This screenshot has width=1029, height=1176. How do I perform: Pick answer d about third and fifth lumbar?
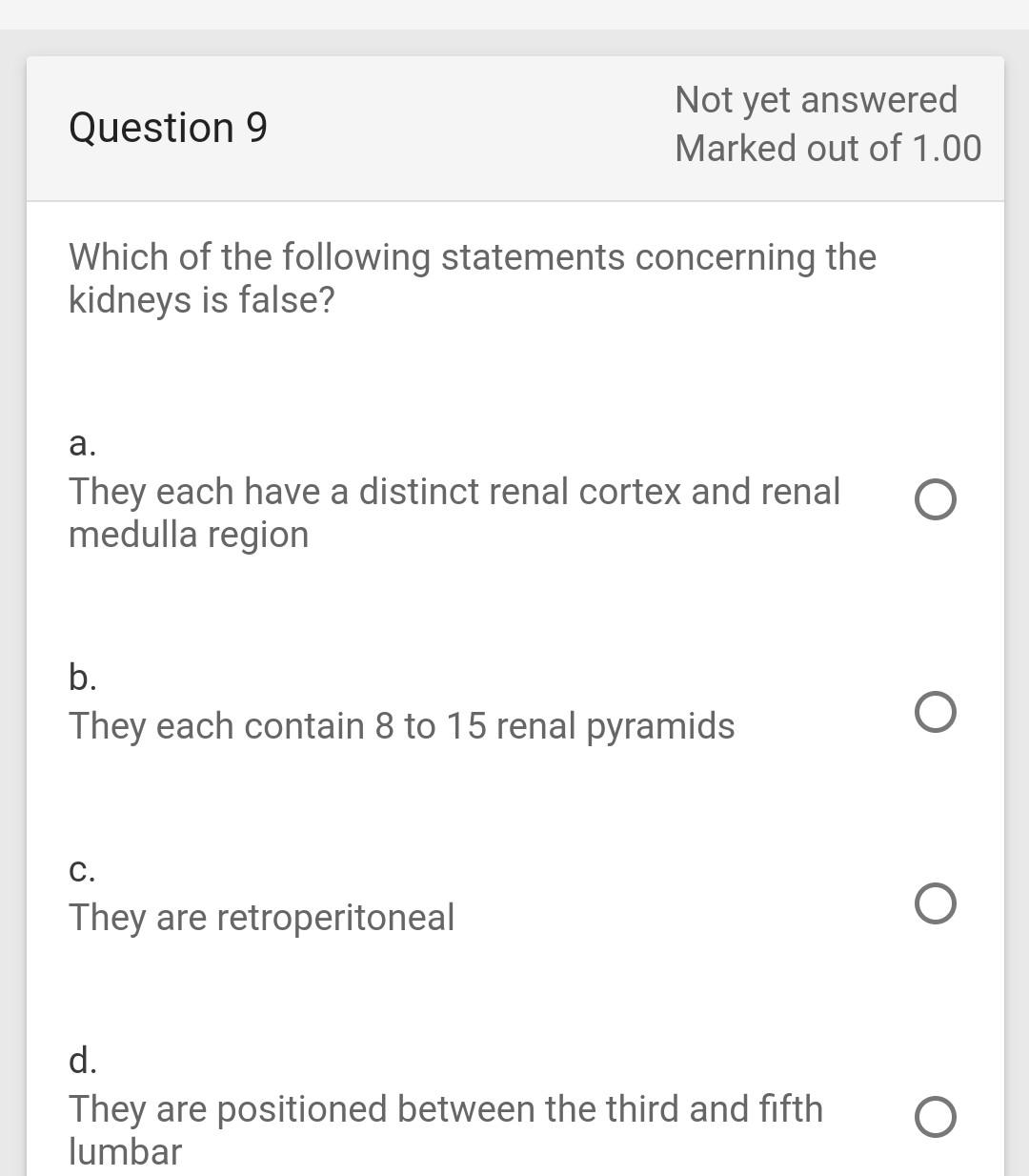click(935, 1117)
